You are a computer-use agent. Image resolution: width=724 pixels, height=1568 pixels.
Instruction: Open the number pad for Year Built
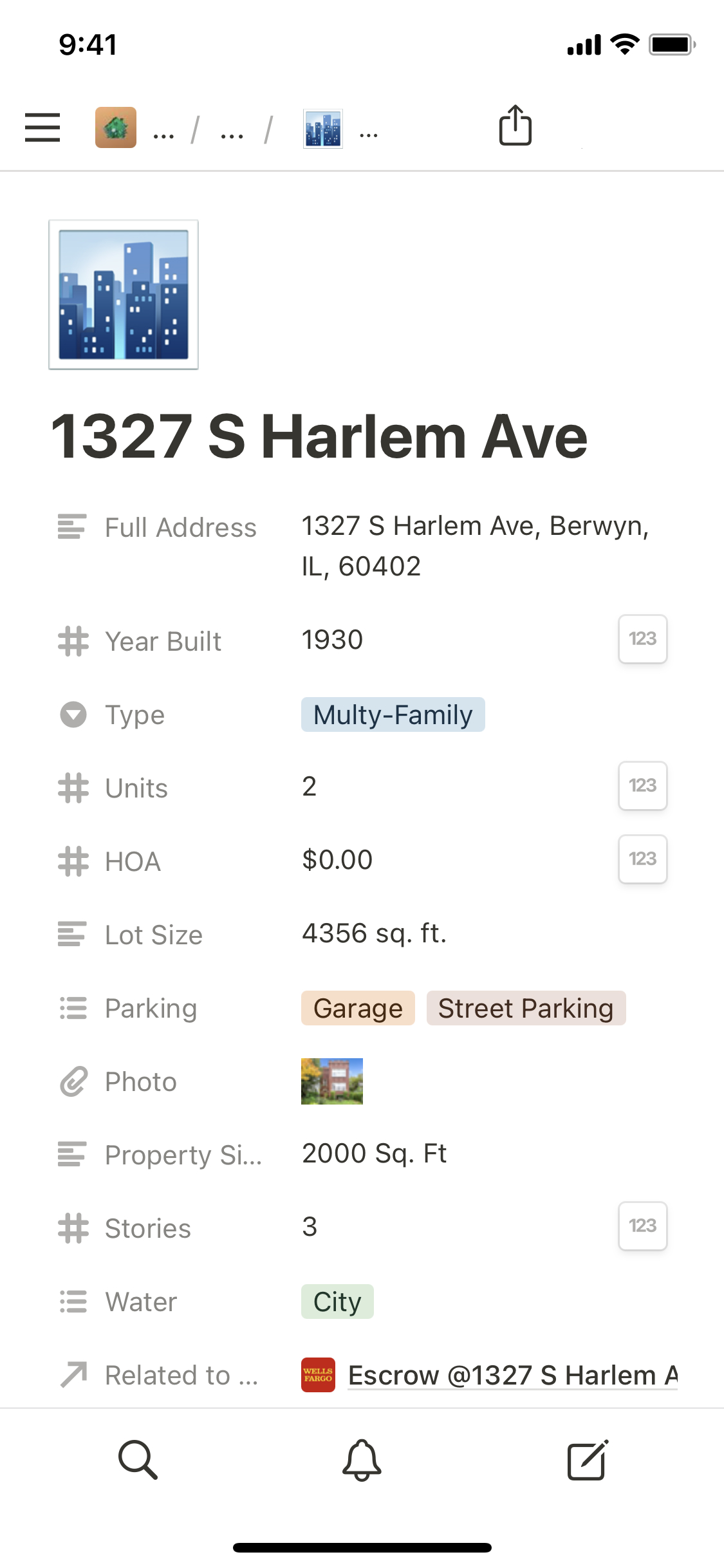pos(642,639)
